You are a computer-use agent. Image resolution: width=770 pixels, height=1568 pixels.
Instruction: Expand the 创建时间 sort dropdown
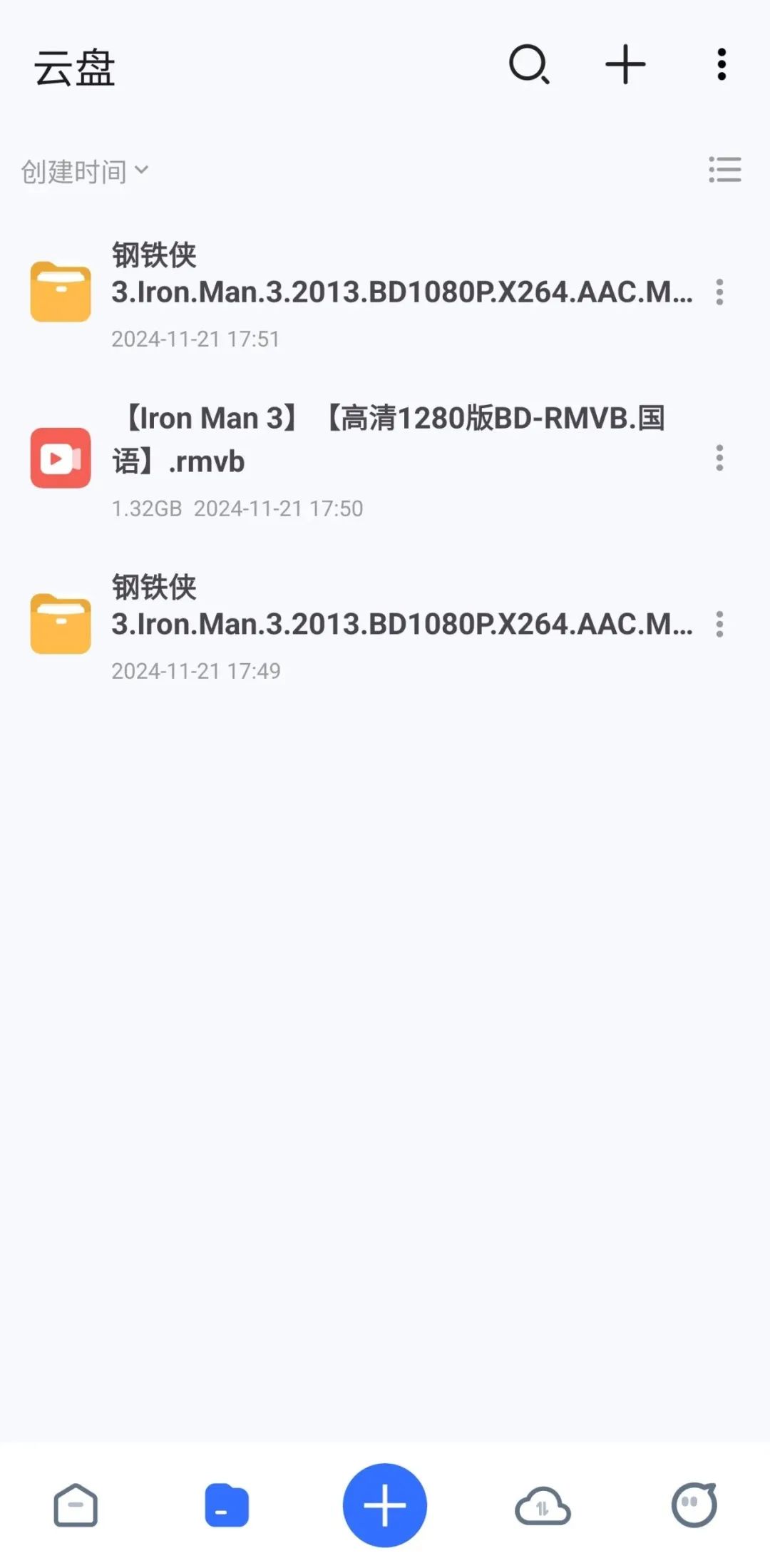pyautogui.click(x=85, y=171)
